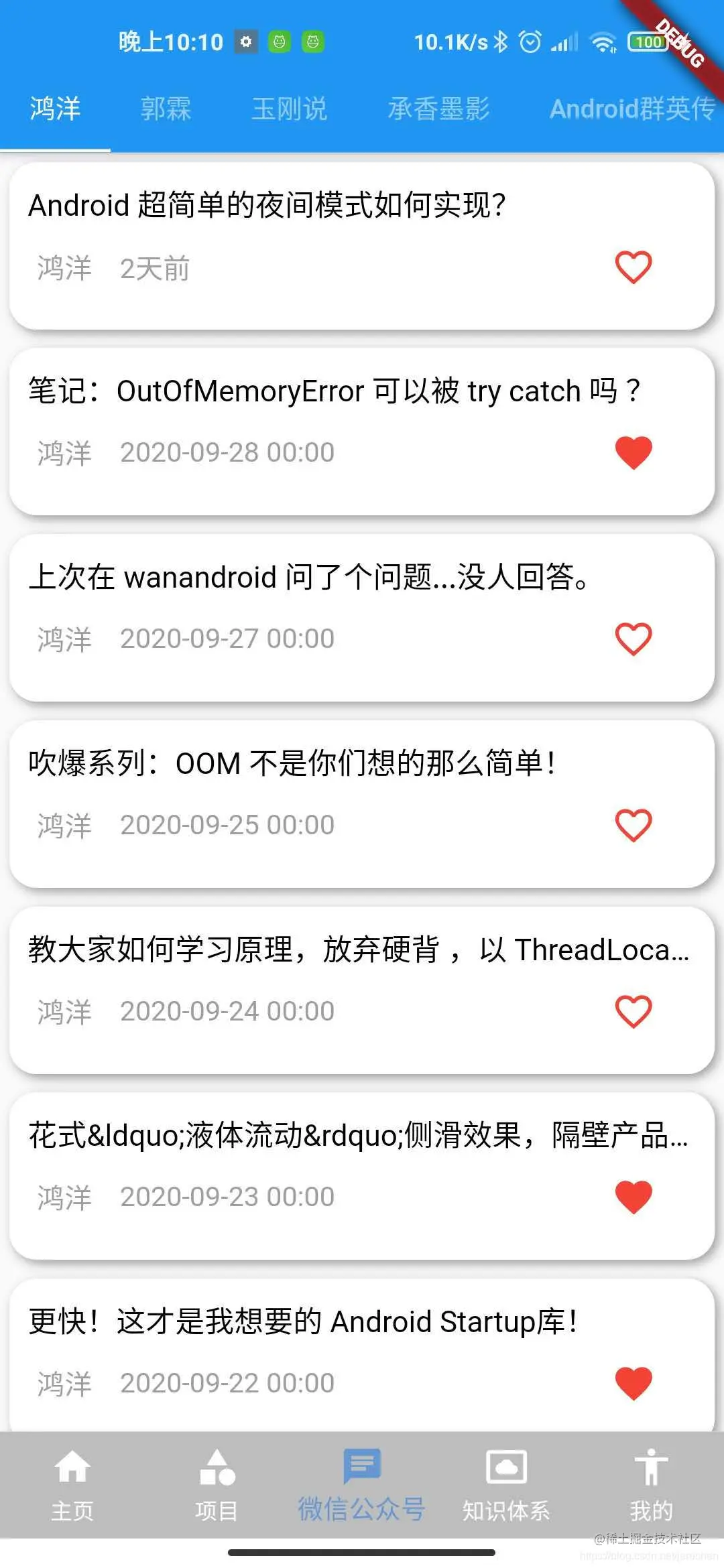Image resolution: width=724 pixels, height=1568 pixels.
Task: Select the 承香墨影 tab
Action: pos(439,109)
